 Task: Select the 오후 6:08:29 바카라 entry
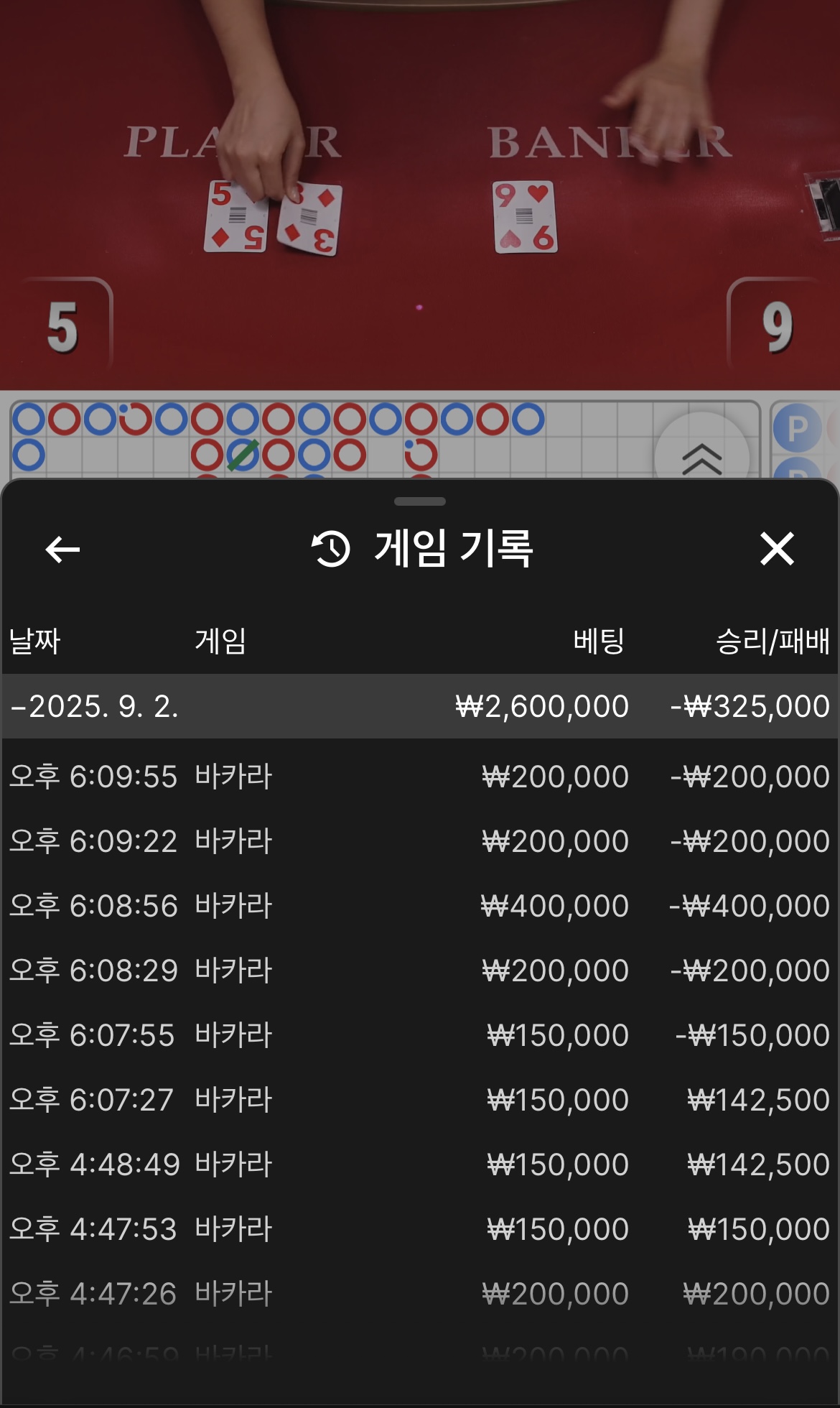click(x=420, y=971)
